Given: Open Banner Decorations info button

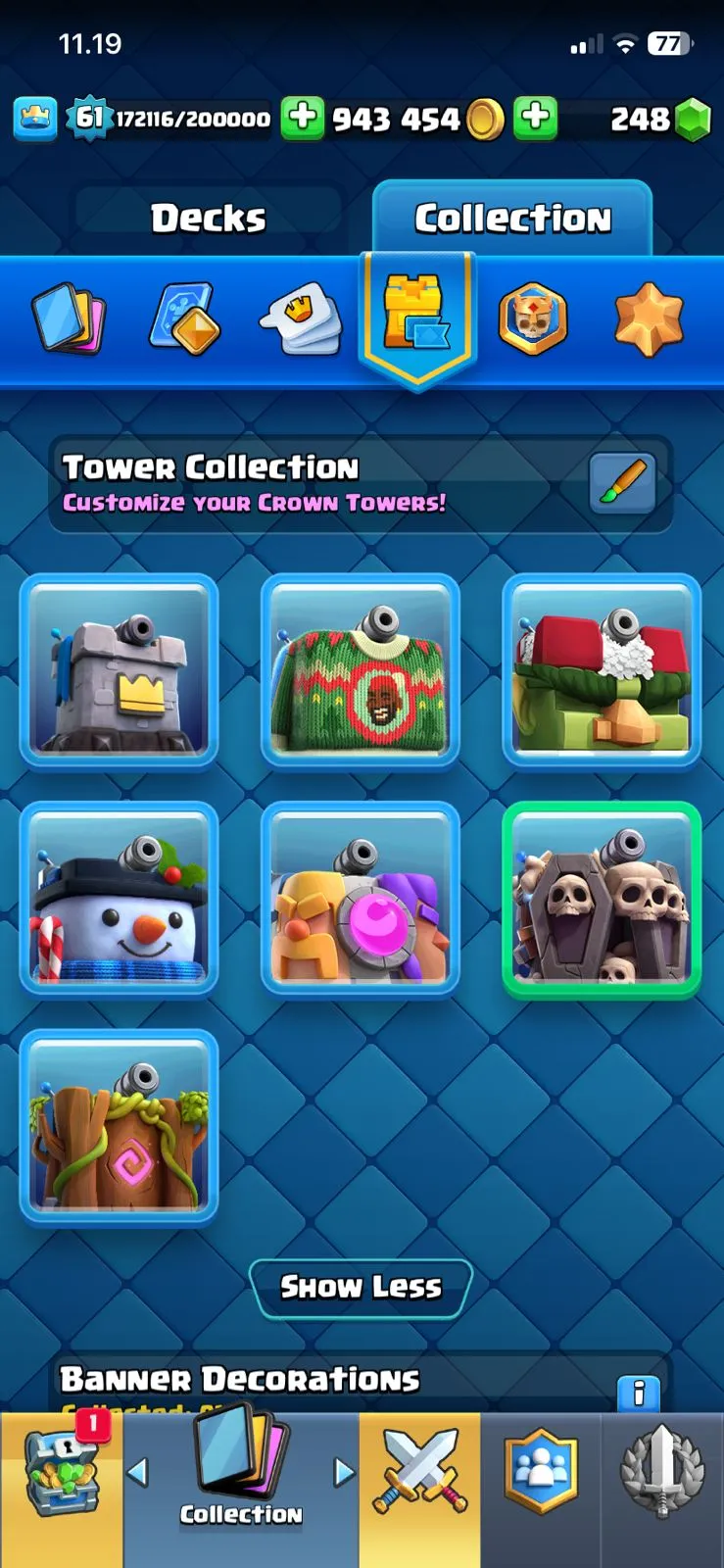Looking at the screenshot, I should pos(638,1393).
